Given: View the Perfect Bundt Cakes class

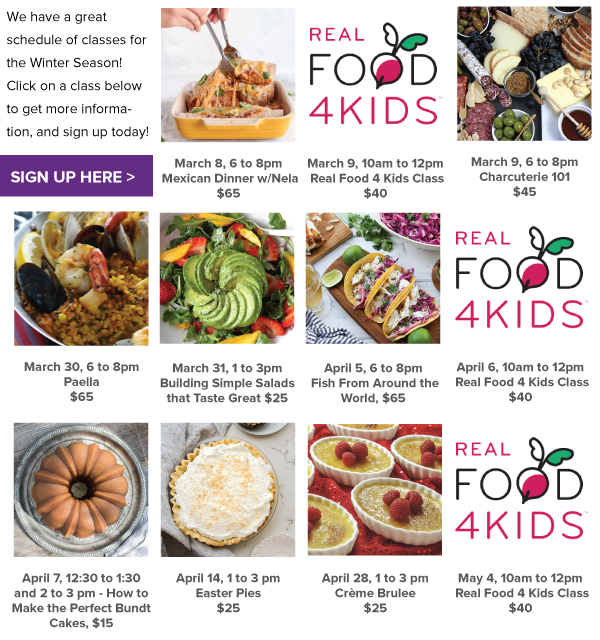Looking at the screenshot, I should (x=81, y=489).
